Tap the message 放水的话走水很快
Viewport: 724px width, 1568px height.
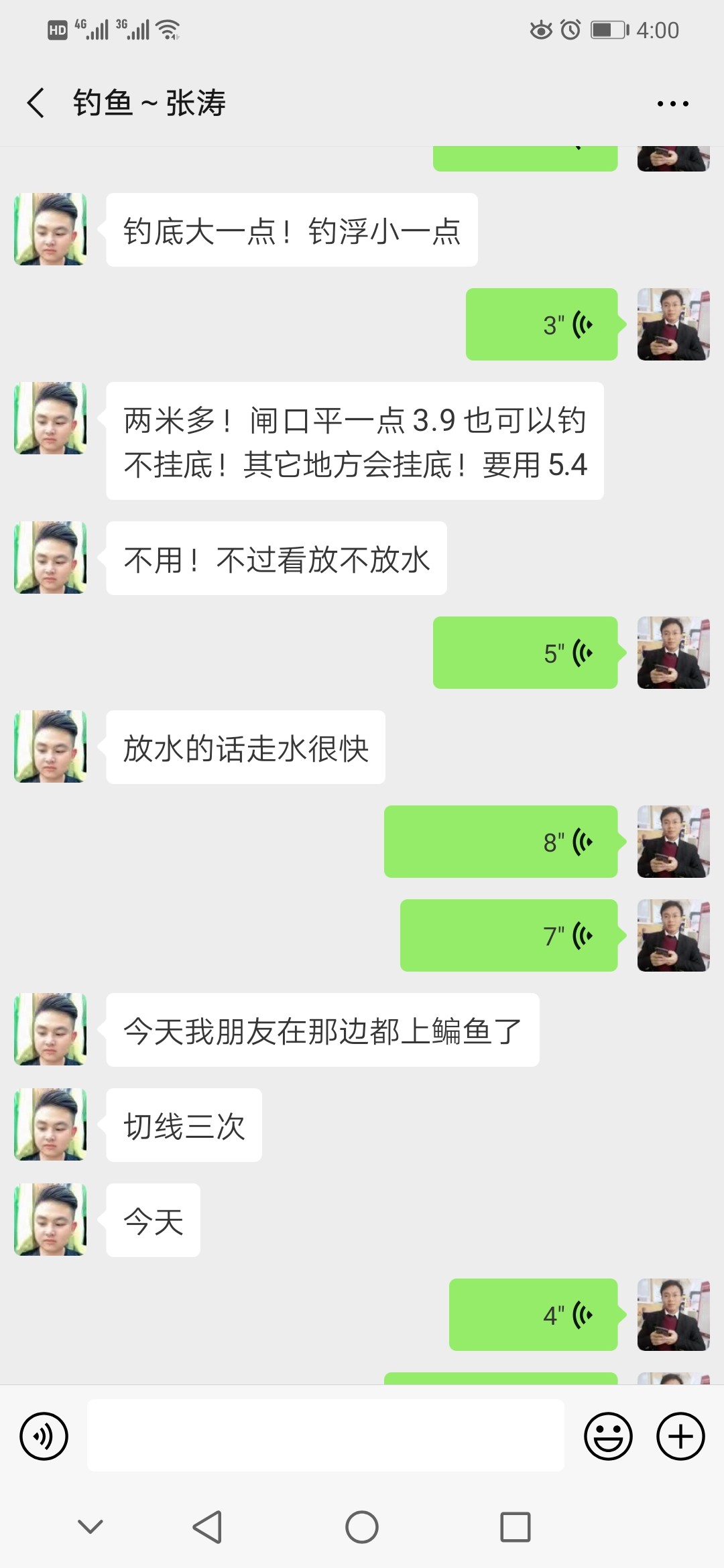click(x=246, y=746)
